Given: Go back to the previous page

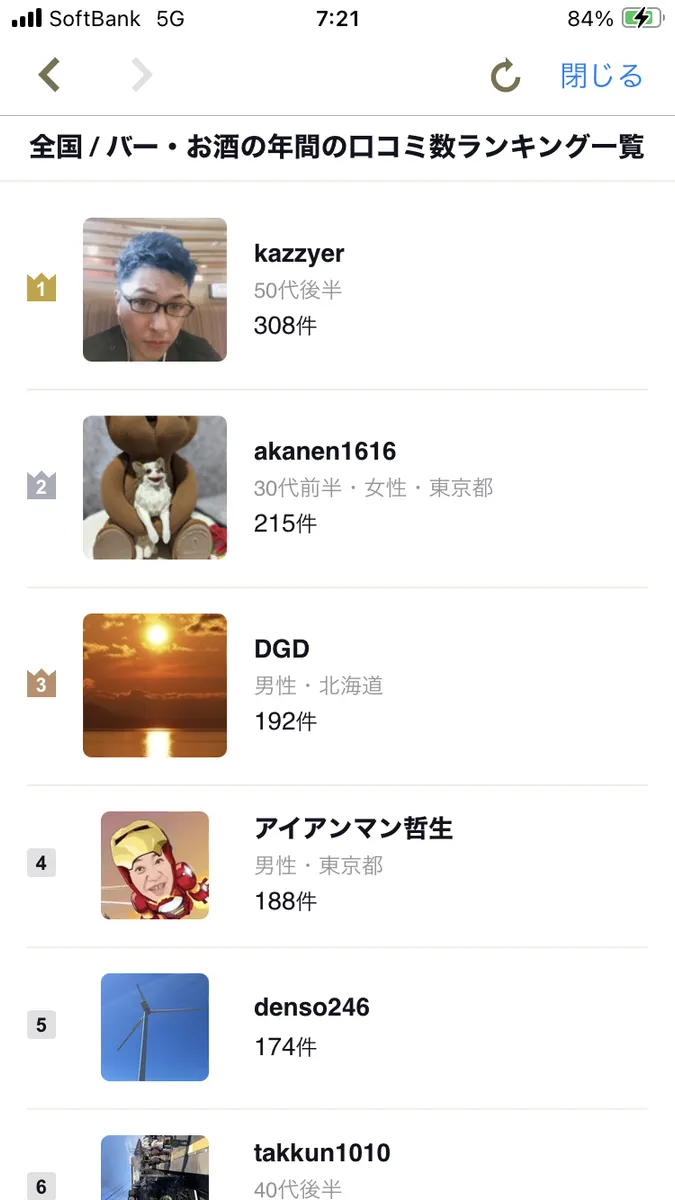Looking at the screenshot, I should click(49, 75).
